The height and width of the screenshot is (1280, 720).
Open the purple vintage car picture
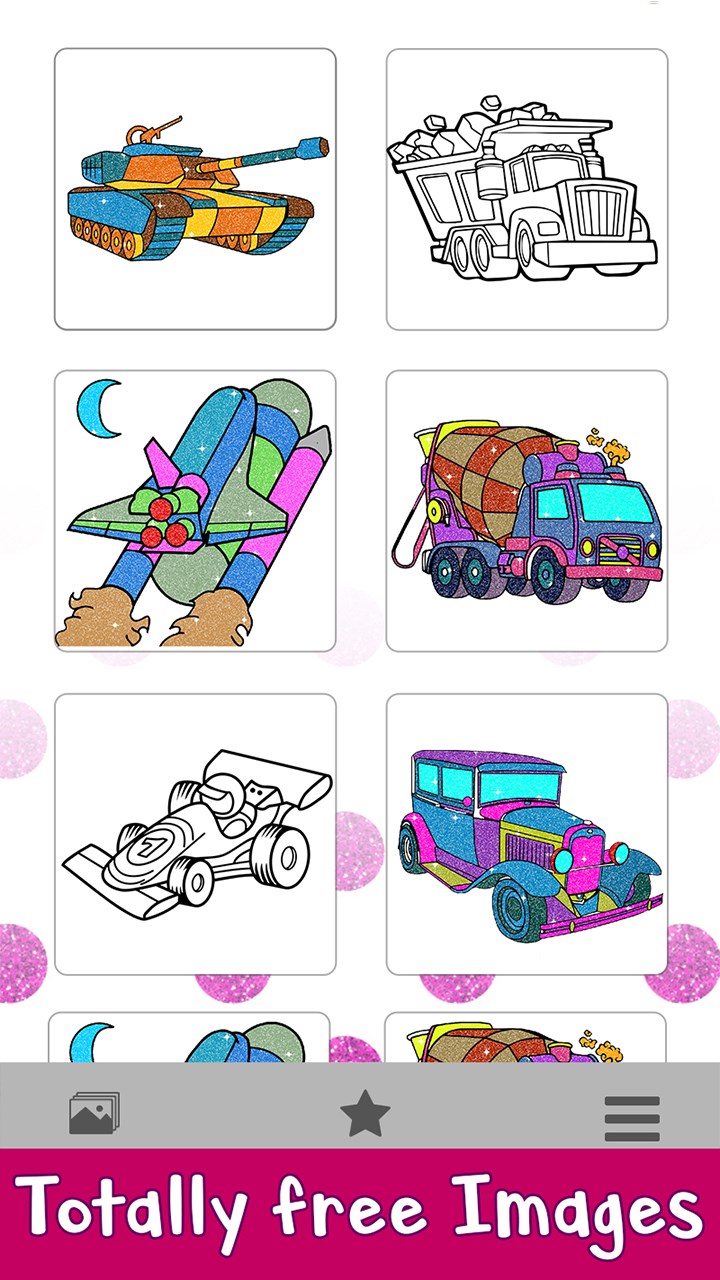pos(527,834)
